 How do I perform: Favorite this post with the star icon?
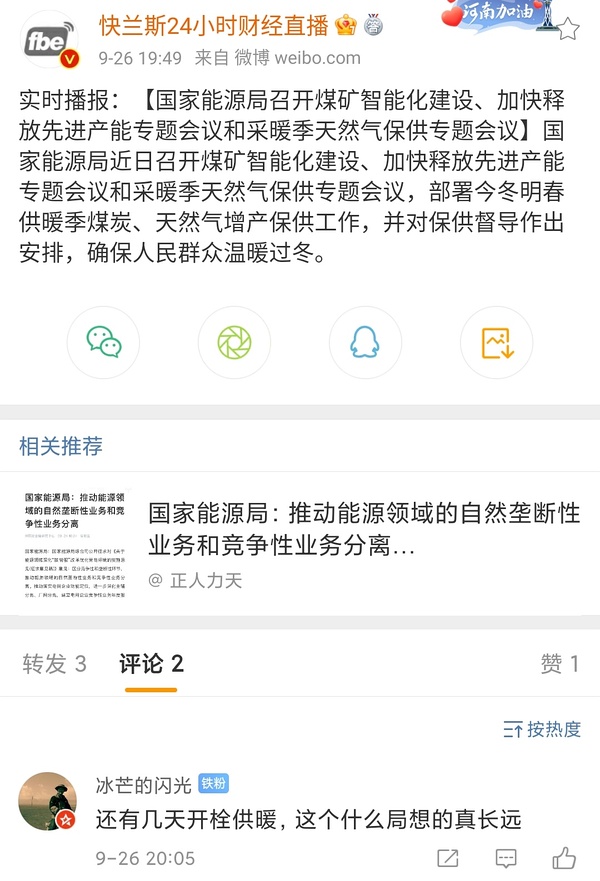[568, 29]
